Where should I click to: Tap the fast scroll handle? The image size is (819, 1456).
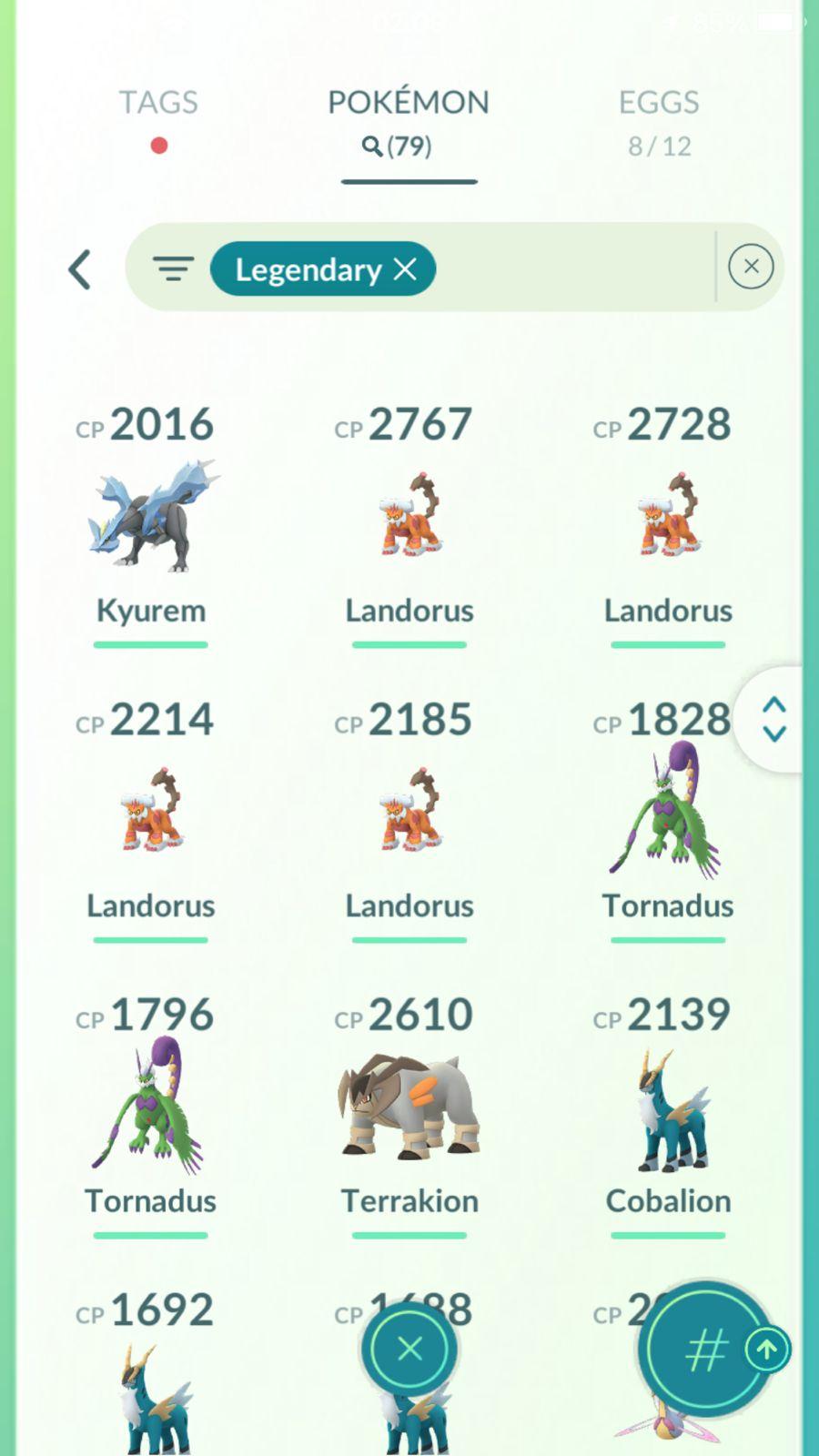click(774, 720)
